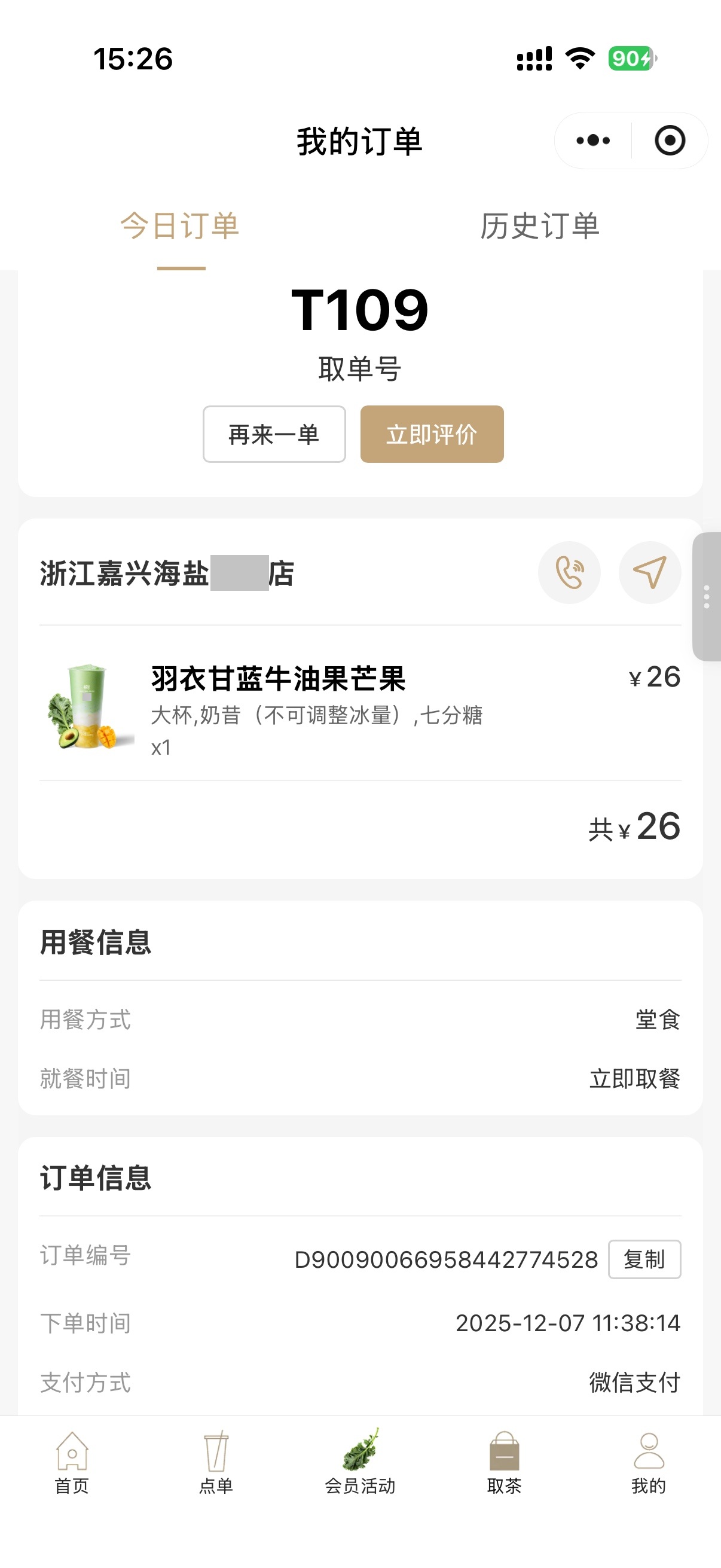The height and width of the screenshot is (1568, 721).
Task: Rate the order via 立即评价
Action: click(432, 435)
